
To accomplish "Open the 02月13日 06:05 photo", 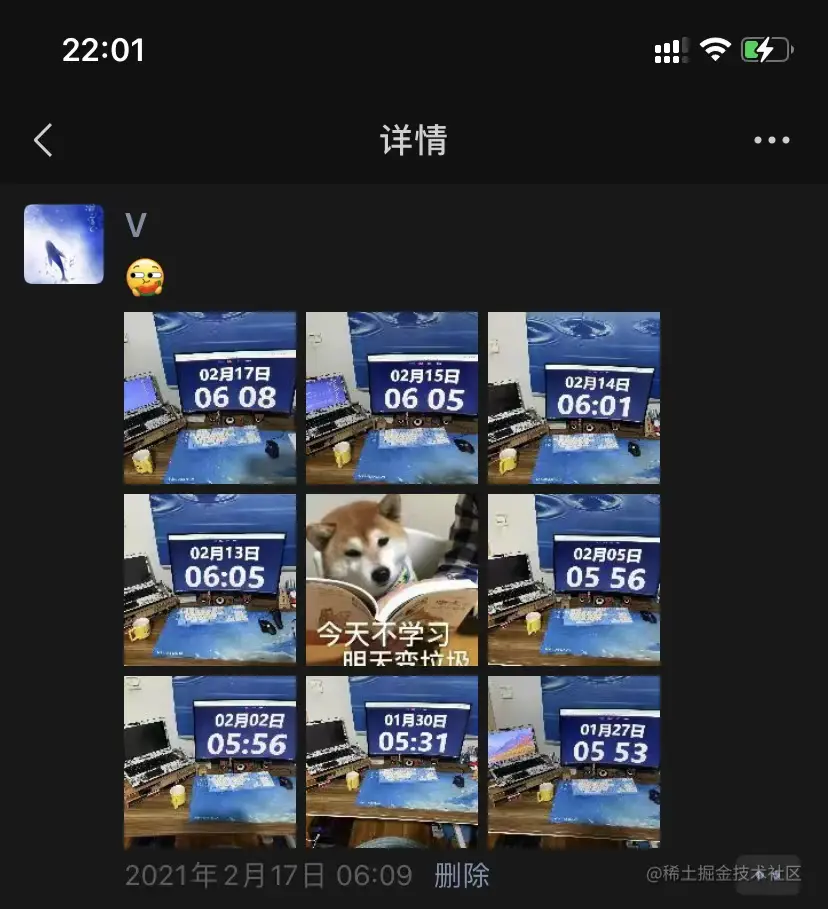I will point(209,578).
